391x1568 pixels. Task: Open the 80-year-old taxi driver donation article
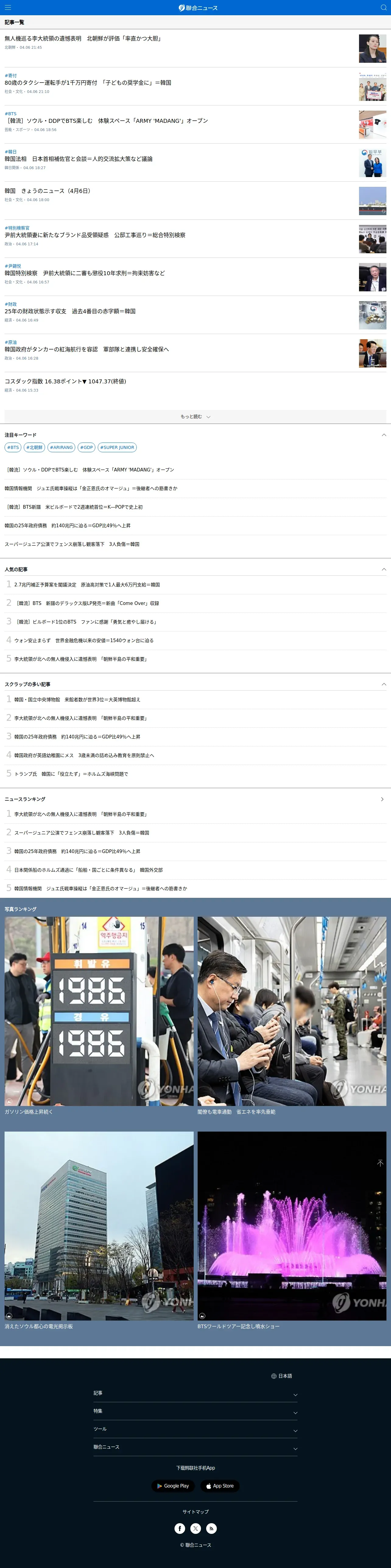pyautogui.click(x=88, y=83)
